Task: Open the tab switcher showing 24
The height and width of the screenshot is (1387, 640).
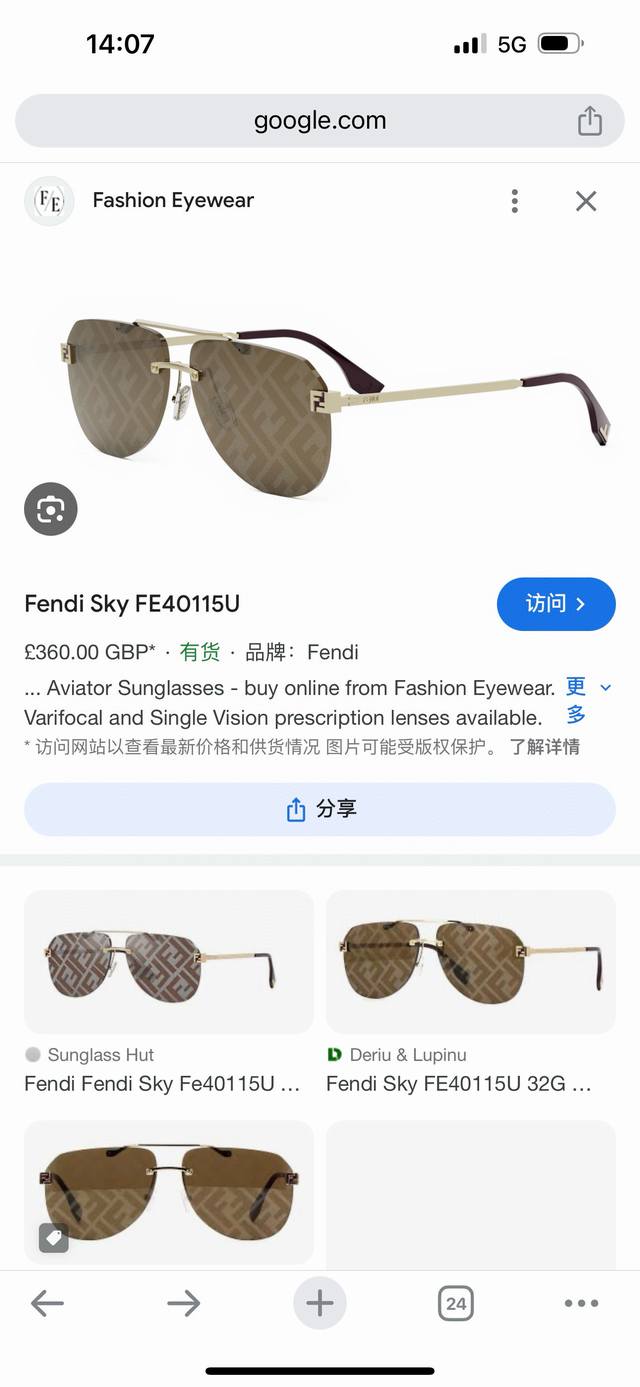Action: 456,1303
